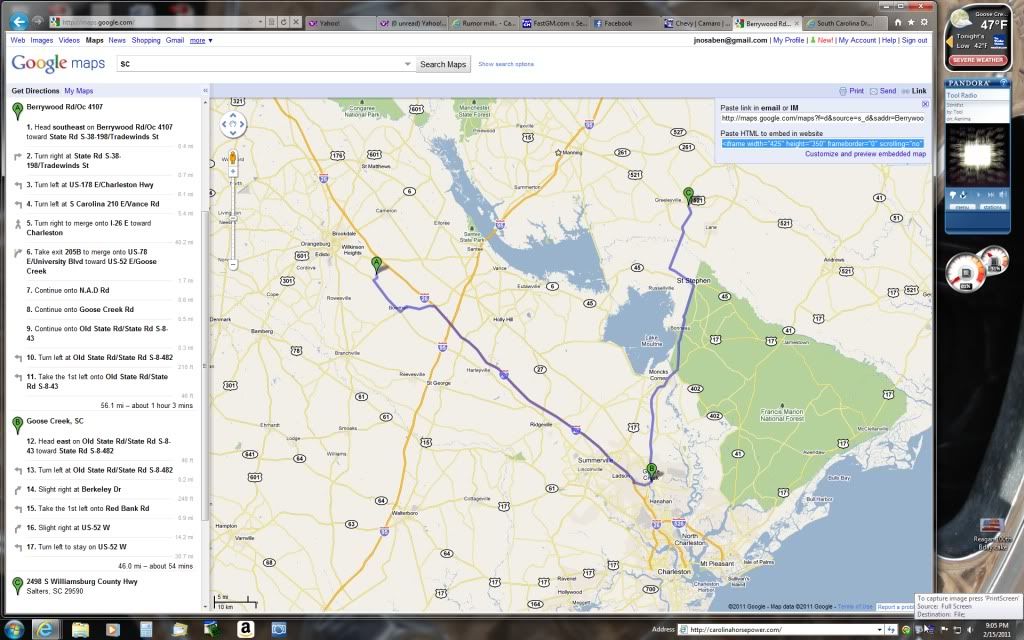1024x640 pixels.
Task: Open Gmail from the top bar
Action: click(175, 41)
